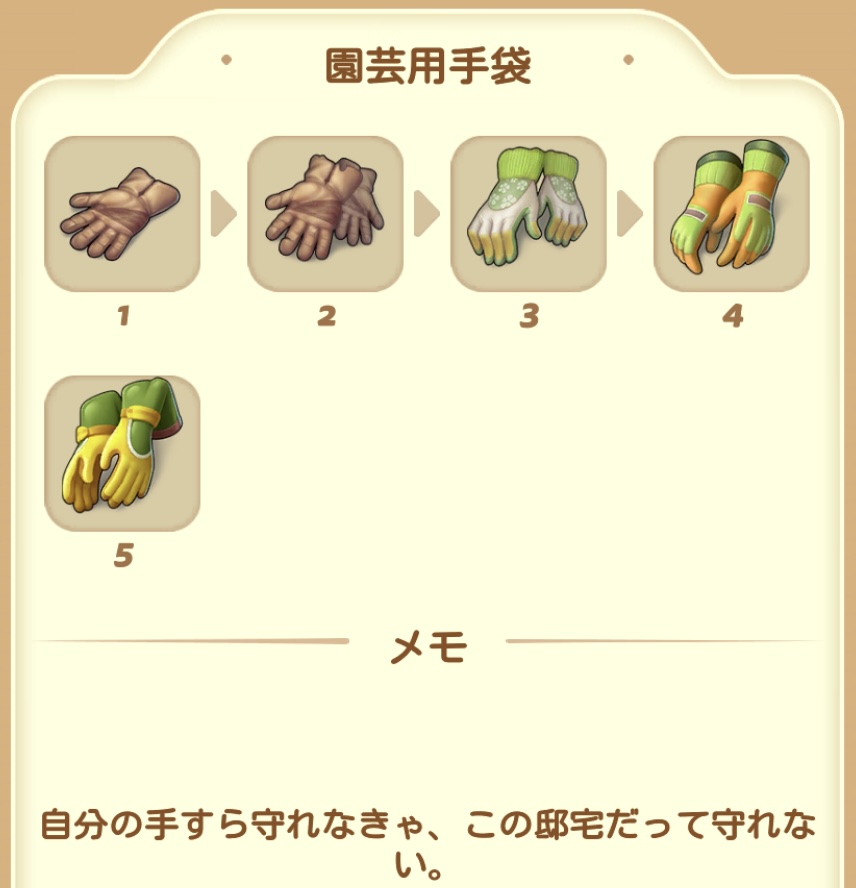
Task: Select the level 4 green orange gloves
Action: click(x=731, y=214)
